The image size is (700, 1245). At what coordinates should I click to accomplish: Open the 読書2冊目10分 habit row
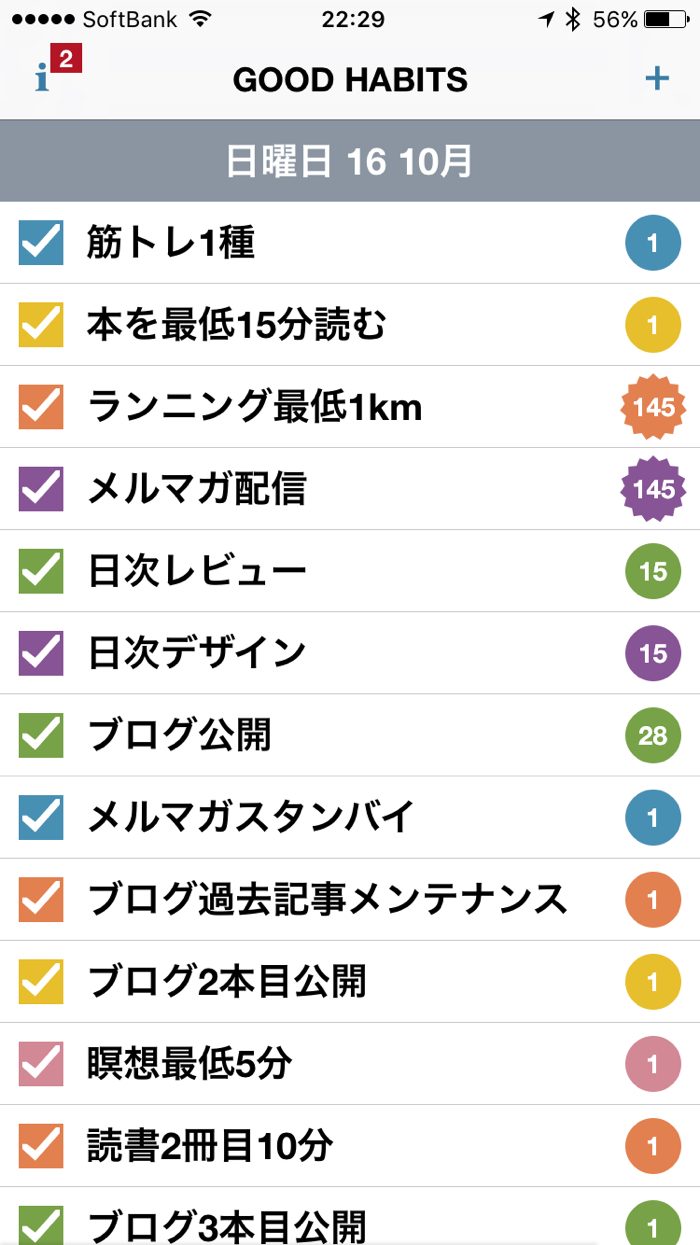coord(210,1145)
